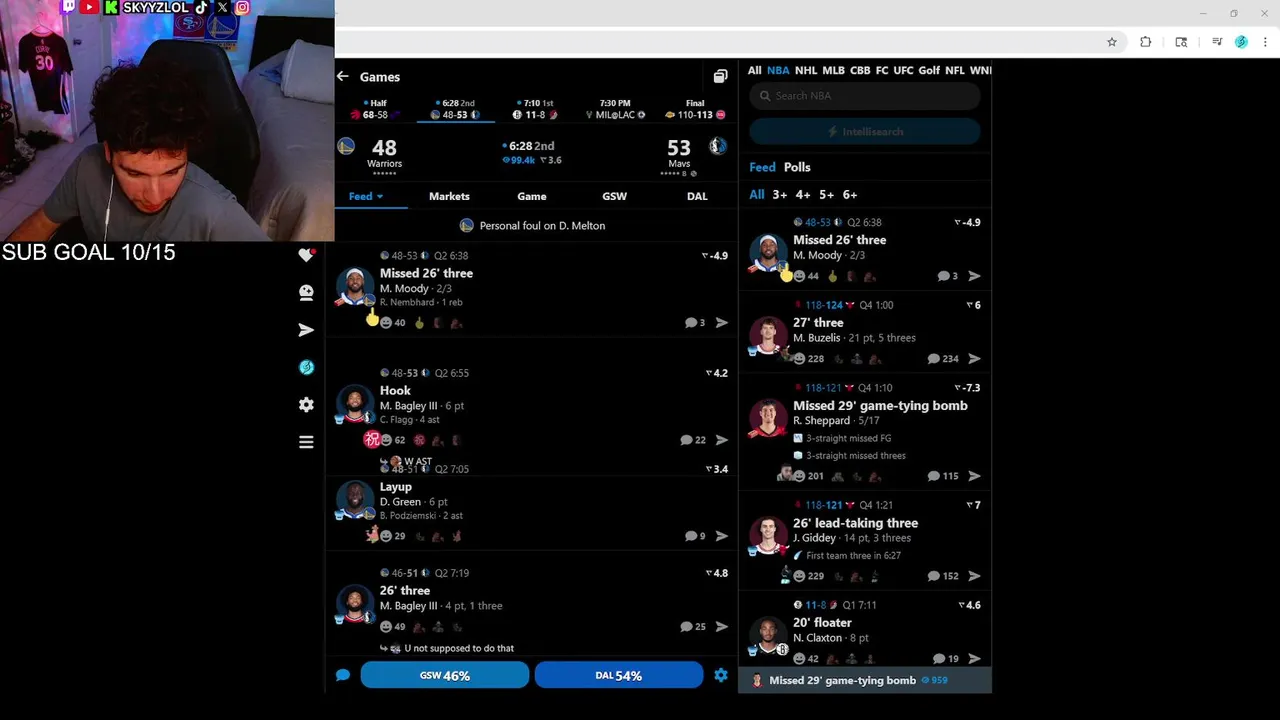Share the J. Giddey lead-taking three play
The image size is (1280, 720).
[974, 576]
